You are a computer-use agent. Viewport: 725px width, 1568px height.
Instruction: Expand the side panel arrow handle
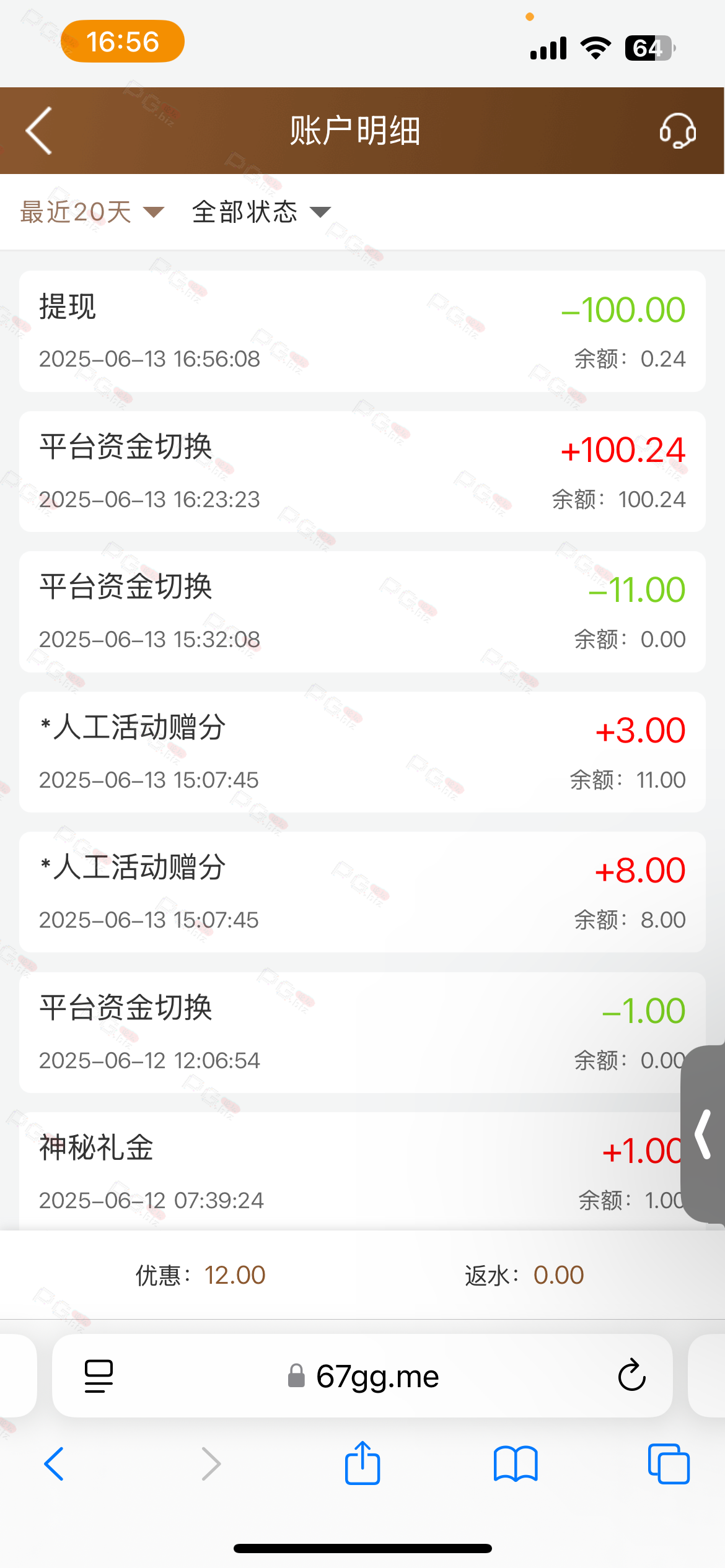tap(703, 1134)
